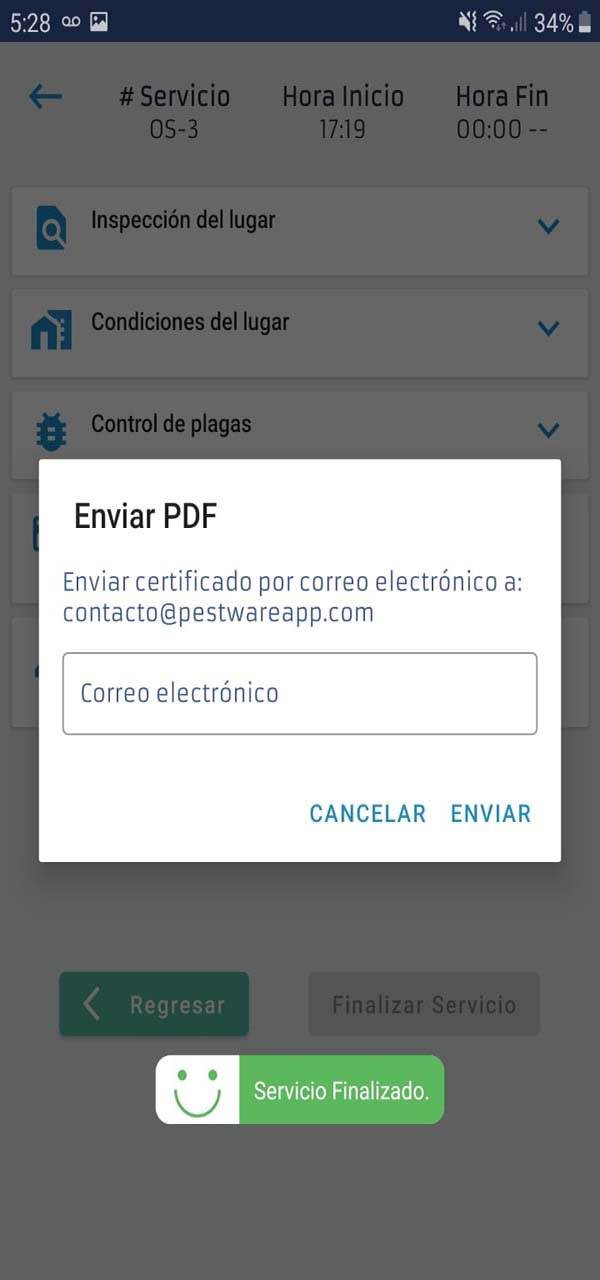This screenshot has width=600, height=1280.
Task: Cancel sending the PDF
Action: click(x=367, y=813)
